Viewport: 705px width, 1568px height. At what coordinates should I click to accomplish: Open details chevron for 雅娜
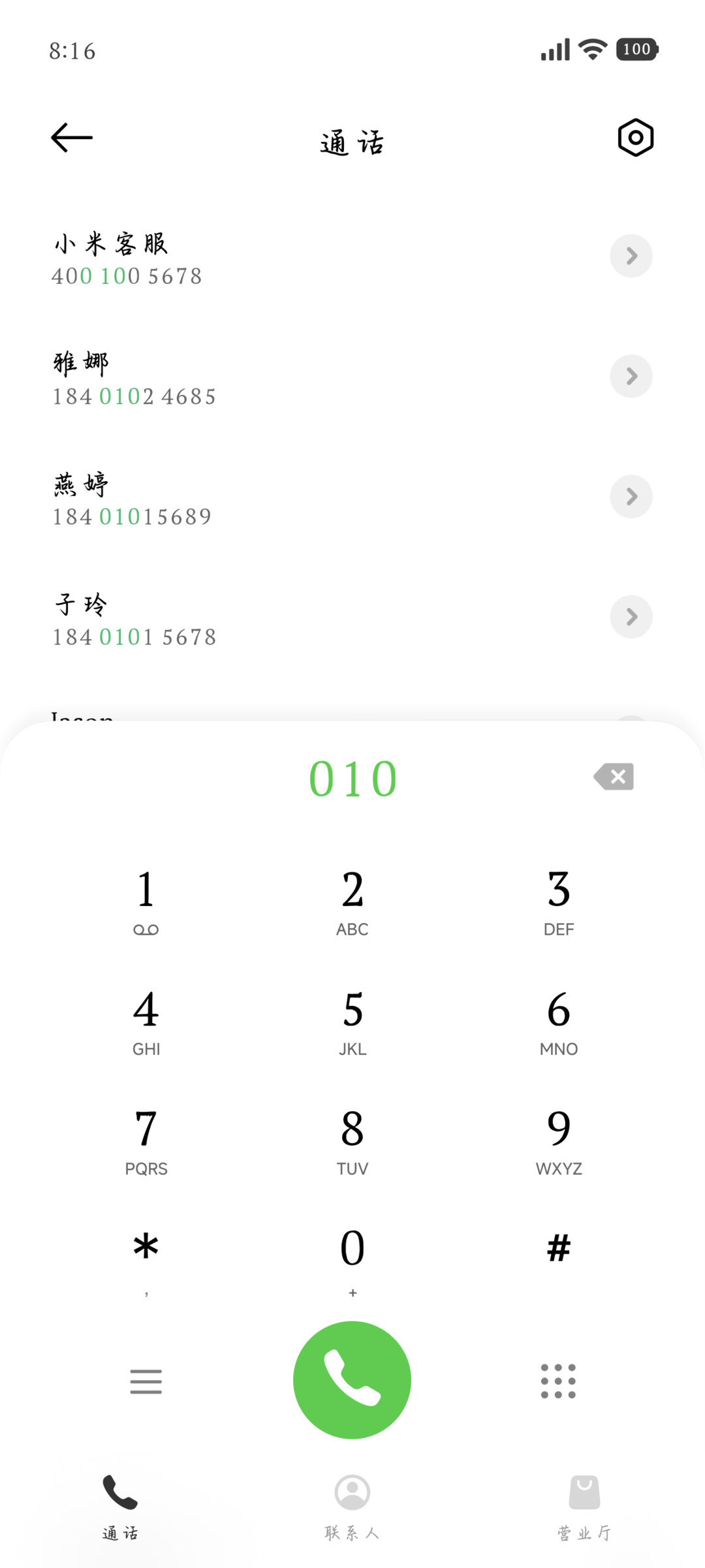[x=631, y=376]
